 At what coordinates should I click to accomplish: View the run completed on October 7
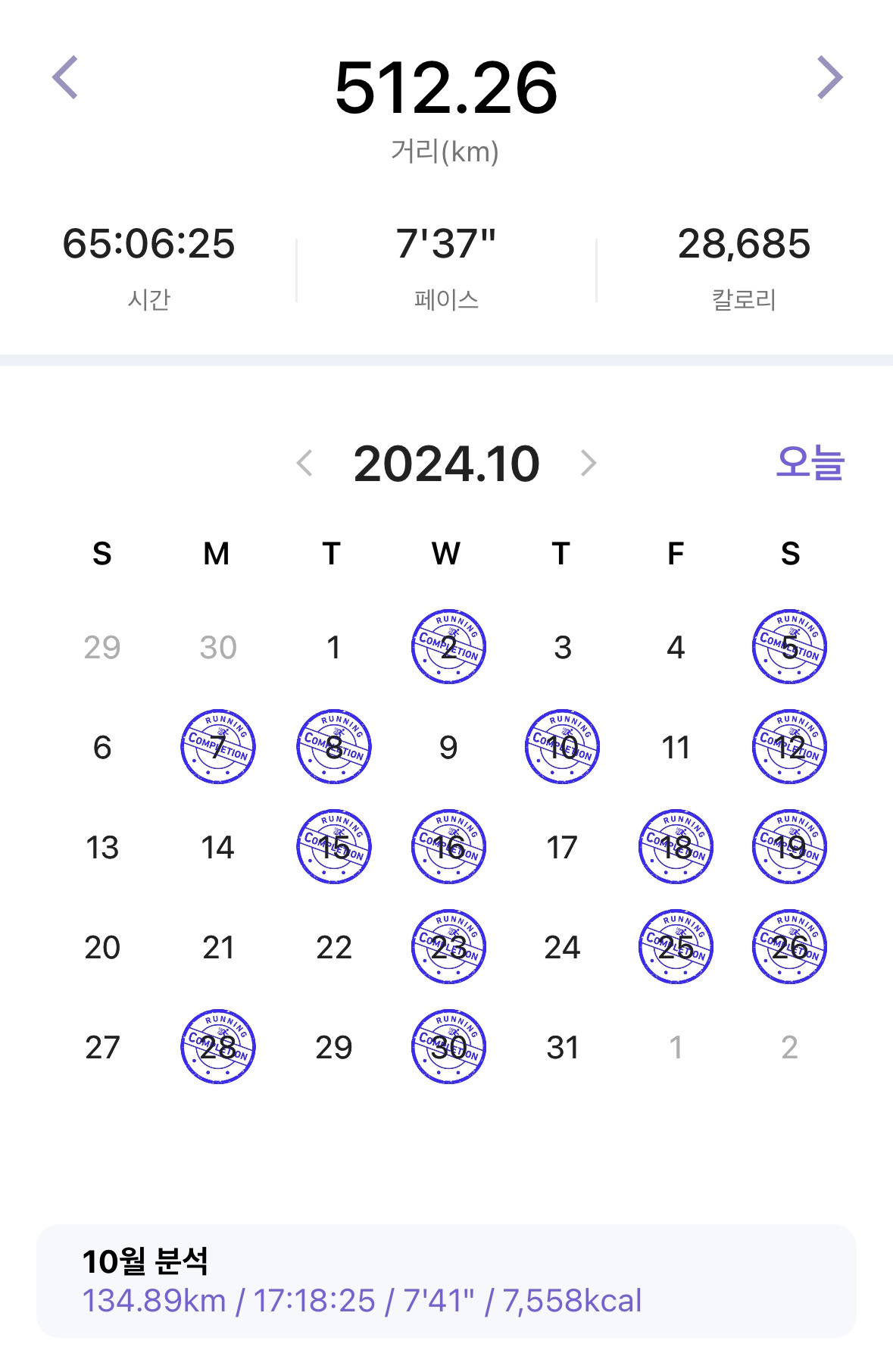click(x=218, y=747)
